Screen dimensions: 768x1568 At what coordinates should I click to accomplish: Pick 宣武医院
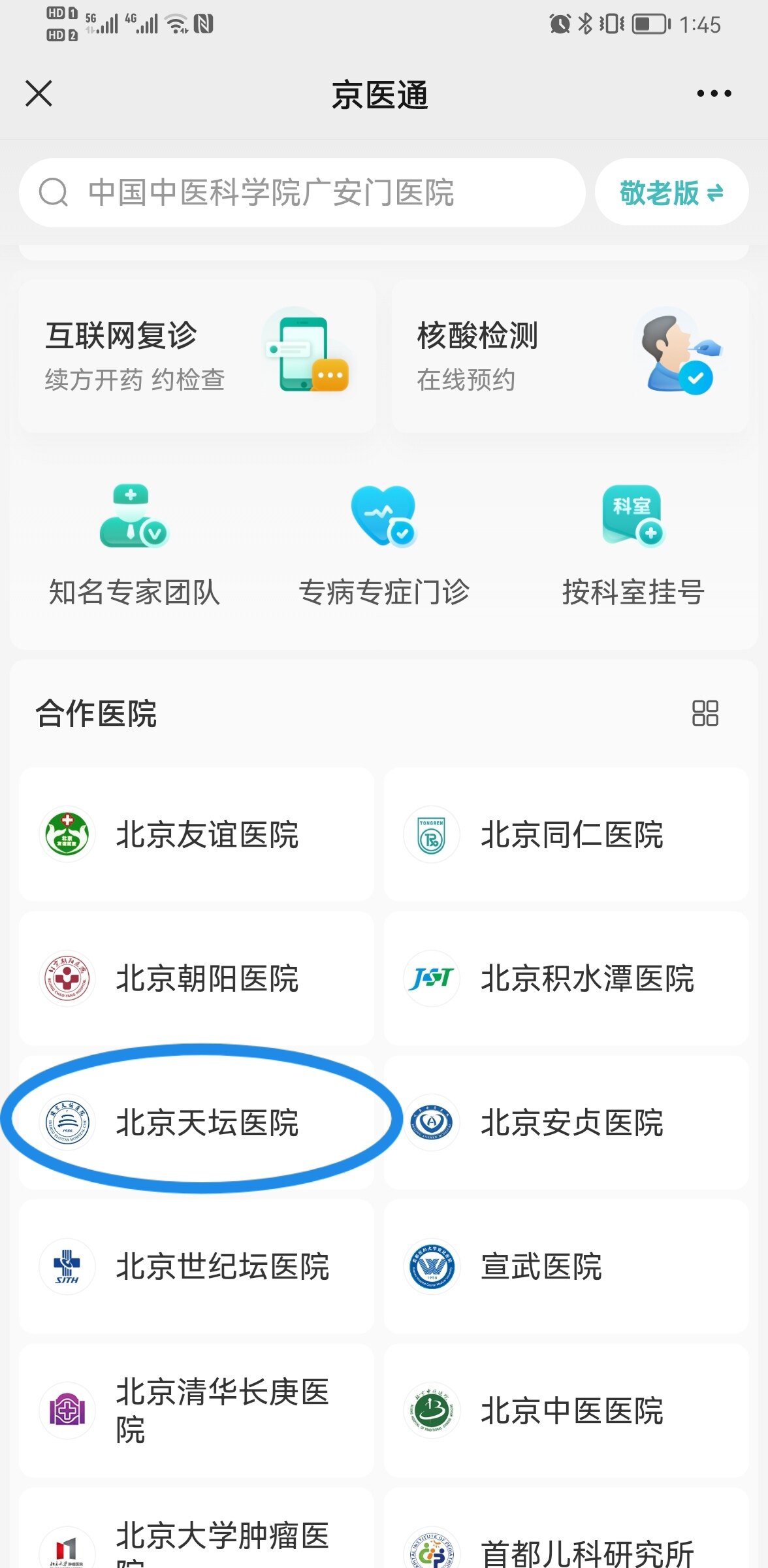pos(566,1266)
